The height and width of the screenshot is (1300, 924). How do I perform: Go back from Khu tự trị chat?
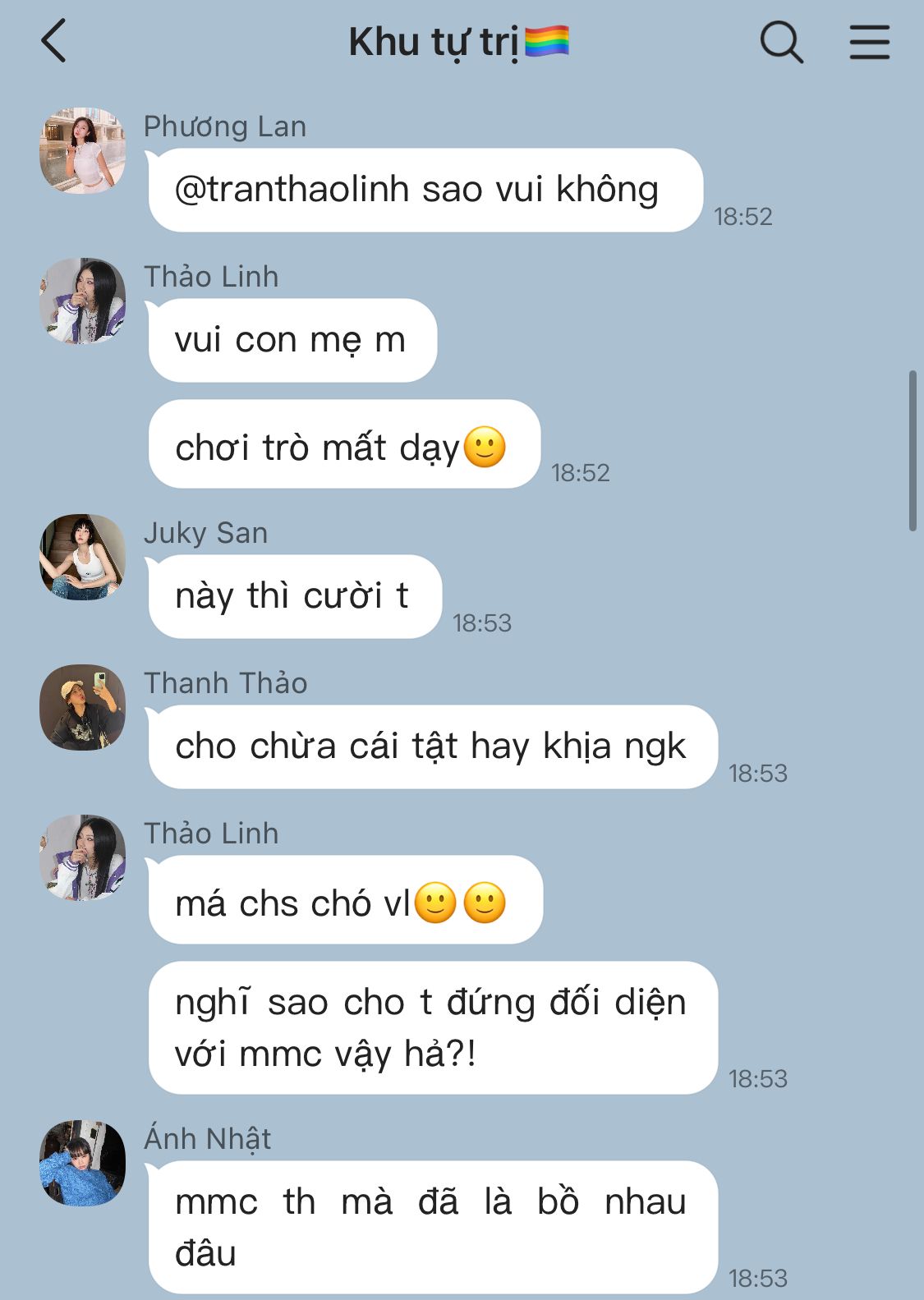54,42
